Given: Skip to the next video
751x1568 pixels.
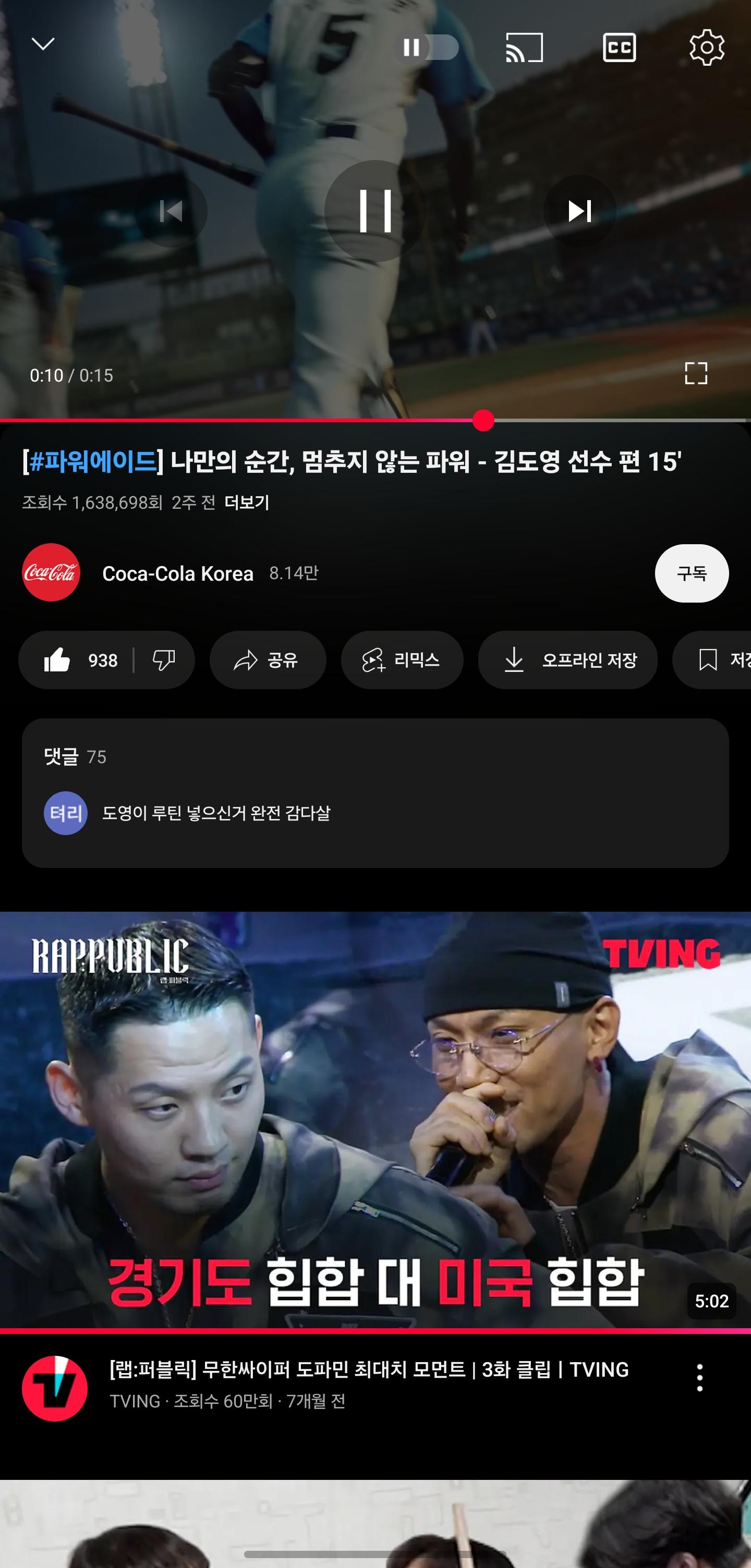Looking at the screenshot, I should (579, 211).
